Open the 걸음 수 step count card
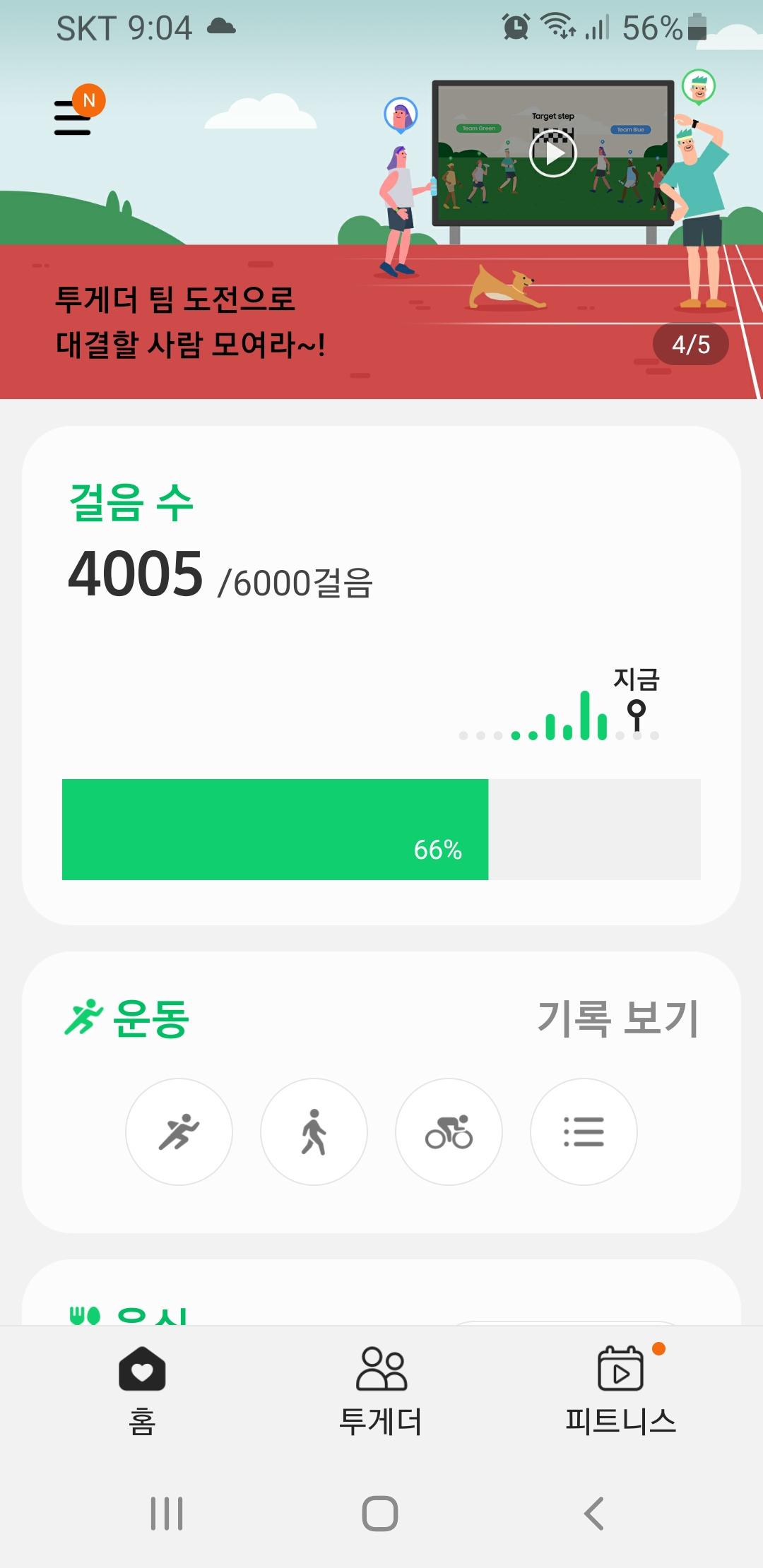763x1568 pixels. coord(381,675)
